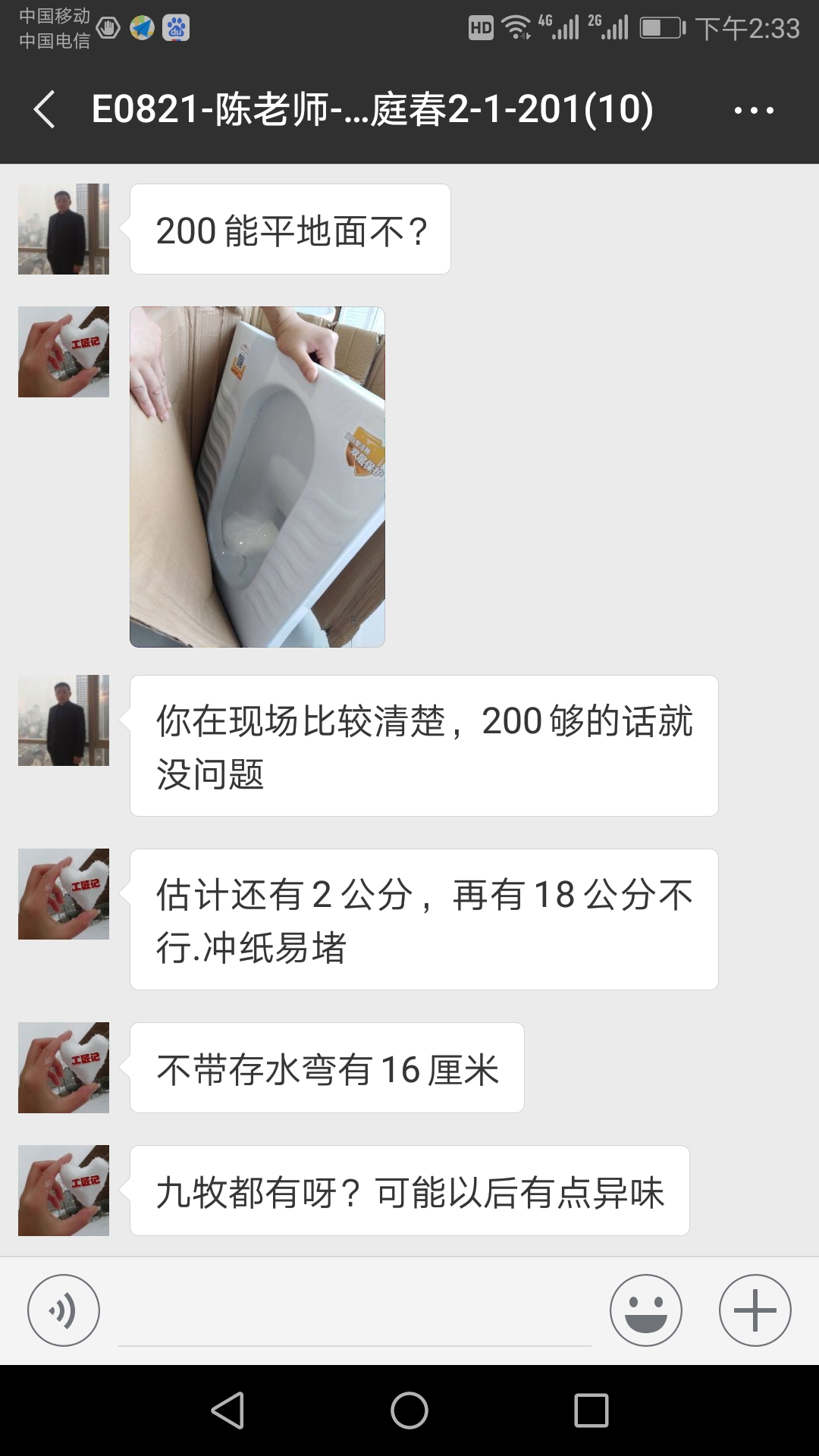Open the squat toilet photo message
The image size is (819, 1456).
coord(257,477)
